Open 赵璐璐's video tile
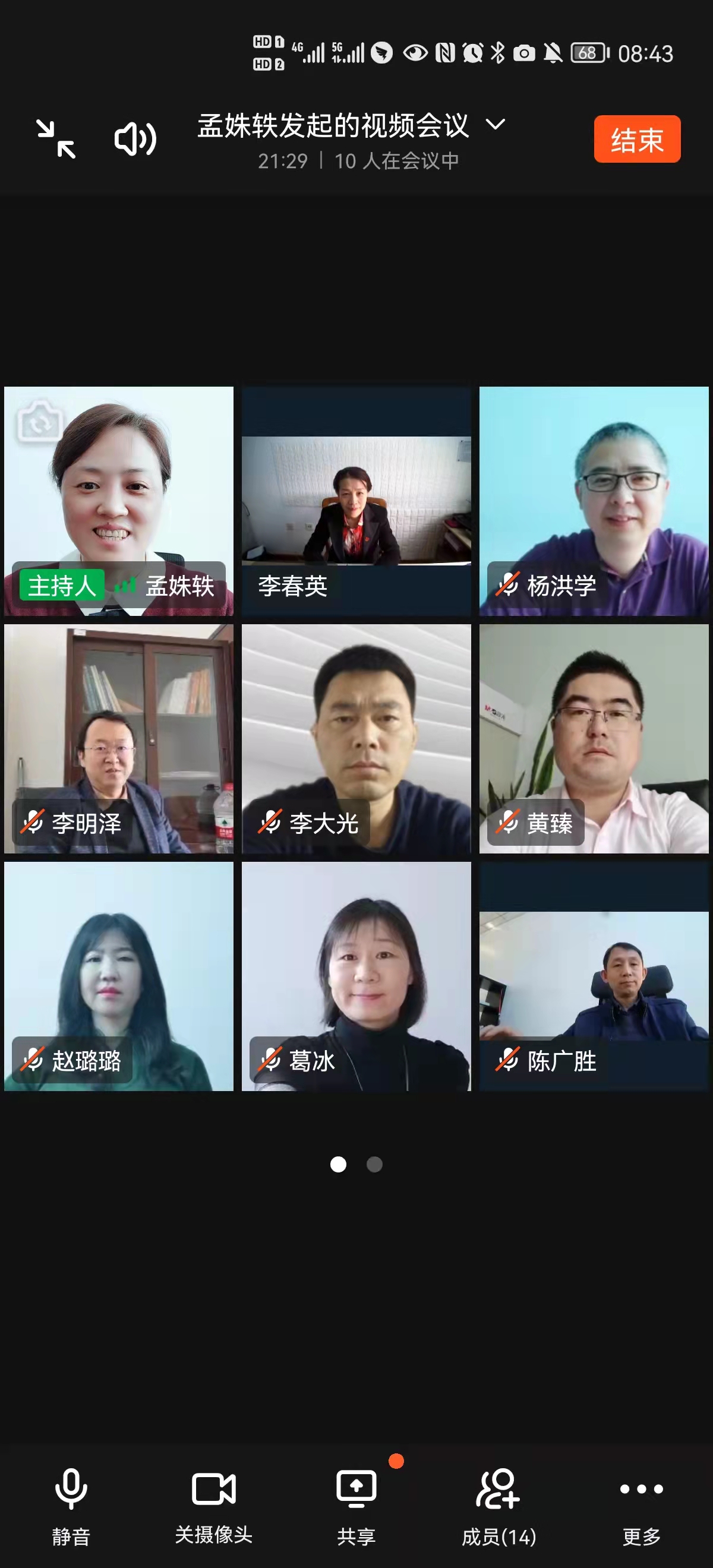This screenshot has height=1568, width=713. (x=119, y=976)
